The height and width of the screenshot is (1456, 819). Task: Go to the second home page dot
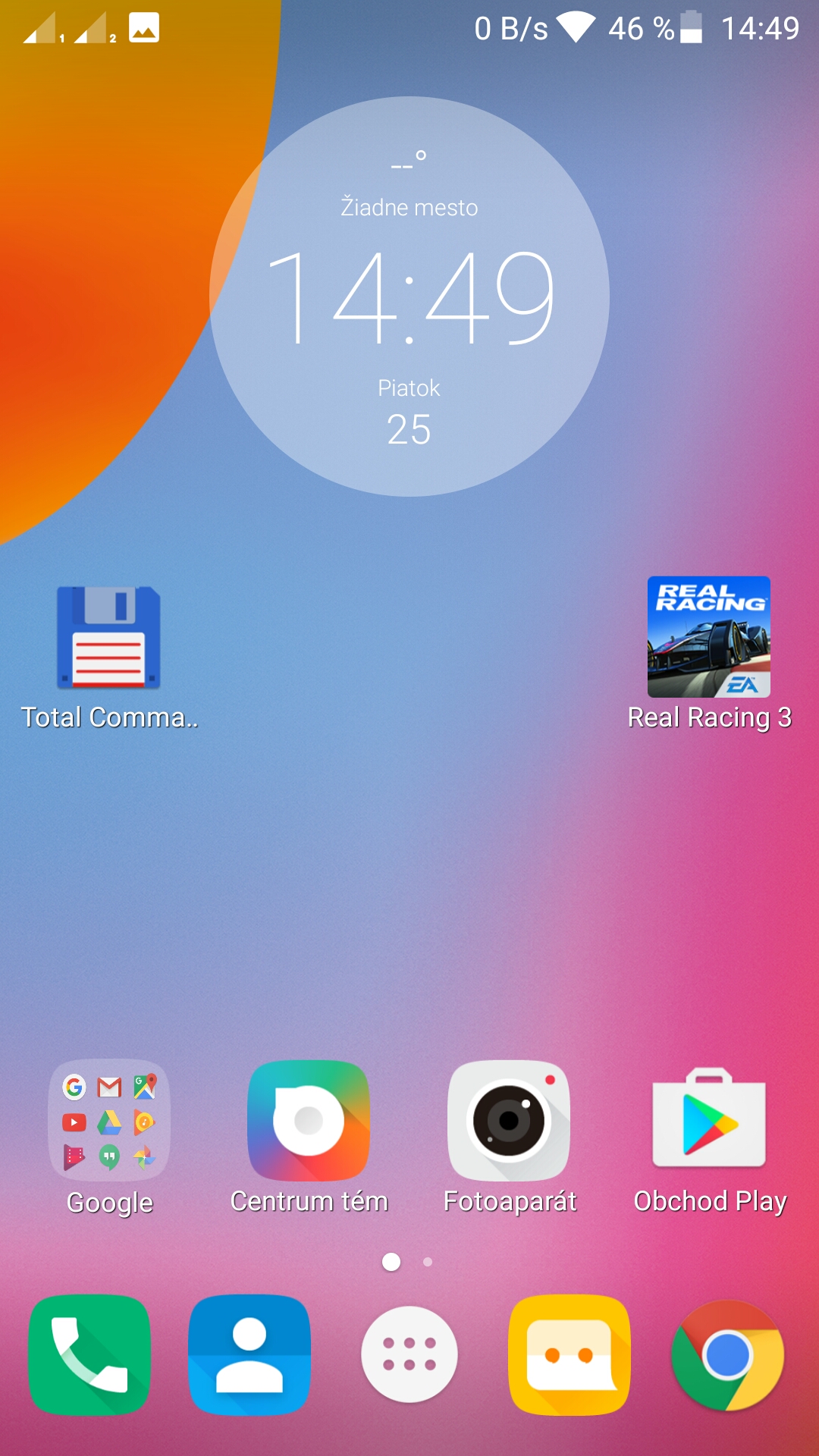(x=428, y=1262)
